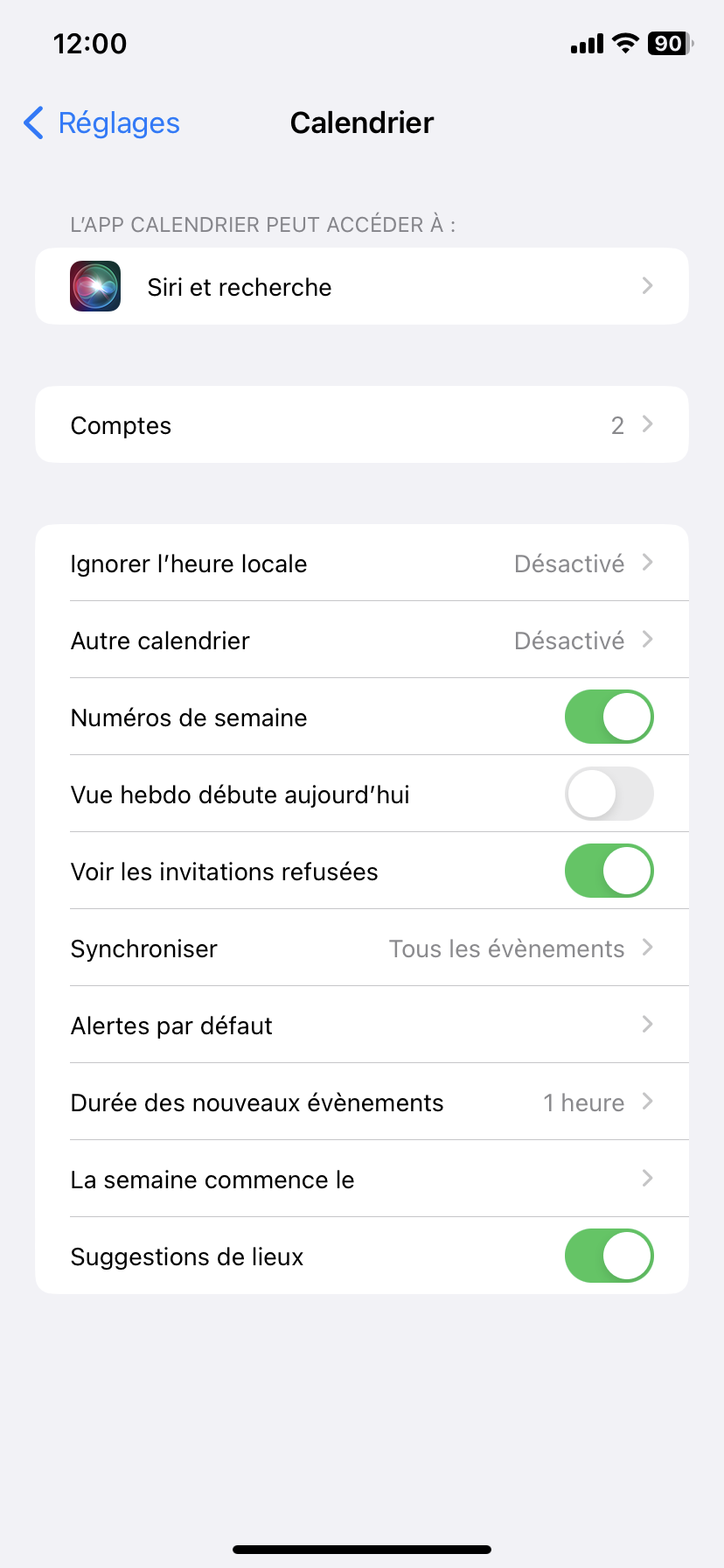Open Siri et recherche settings
Screen dimensions: 724x1568
tap(362, 287)
